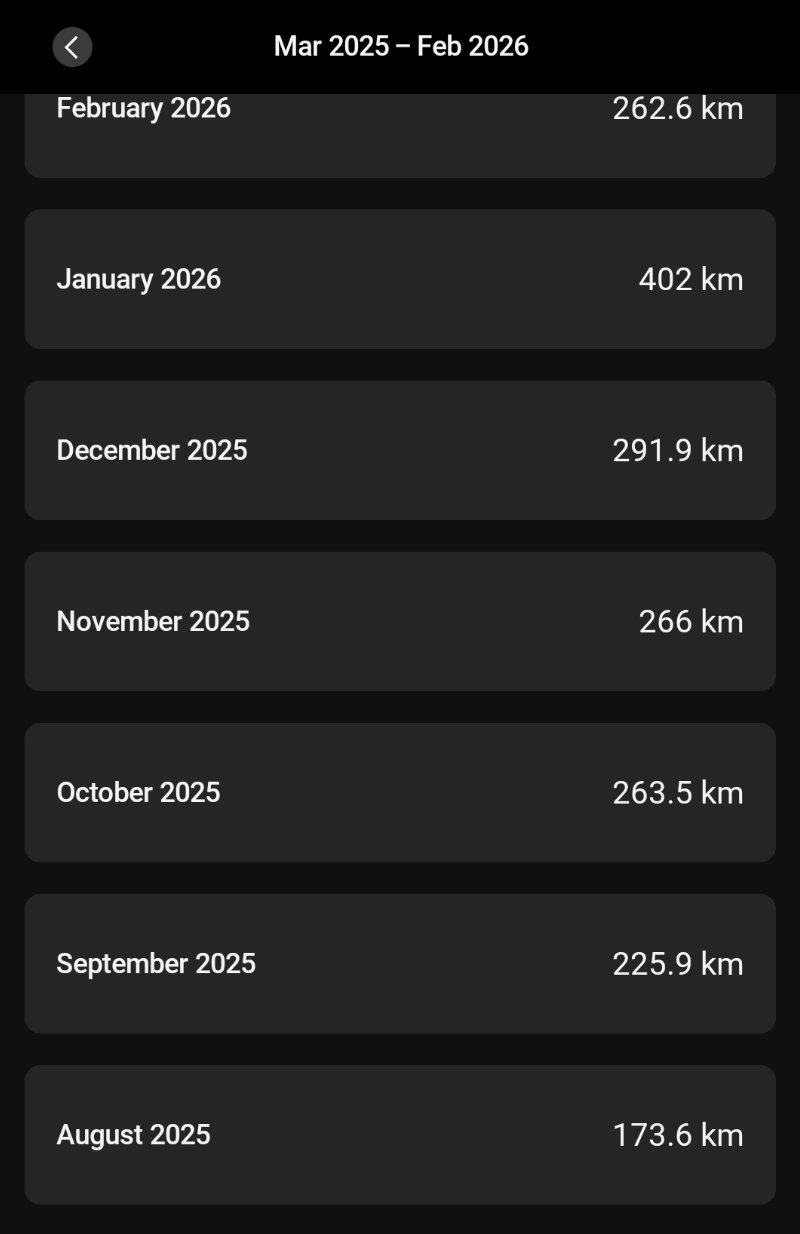Select the November 2025 card
This screenshot has width=800, height=1234.
[400, 621]
